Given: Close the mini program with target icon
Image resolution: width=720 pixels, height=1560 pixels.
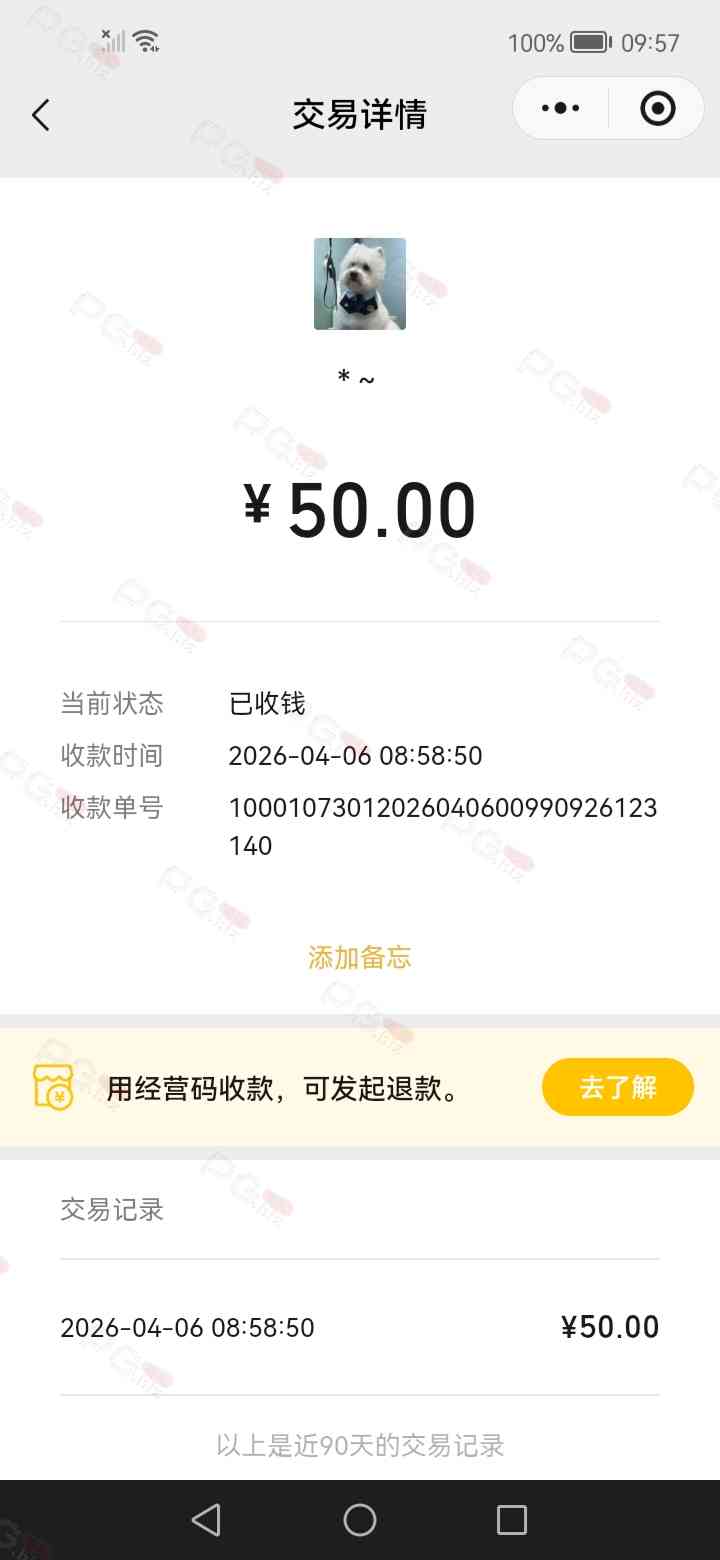Looking at the screenshot, I should (657, 109).
